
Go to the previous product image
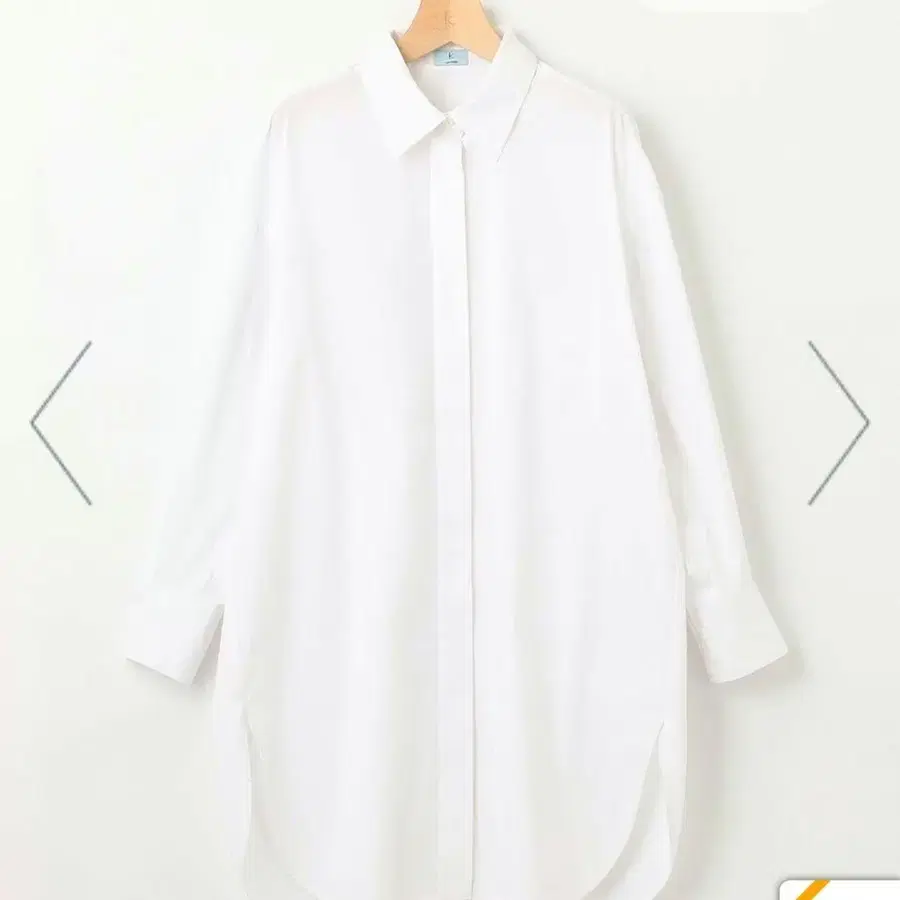(x=61, y=423)
